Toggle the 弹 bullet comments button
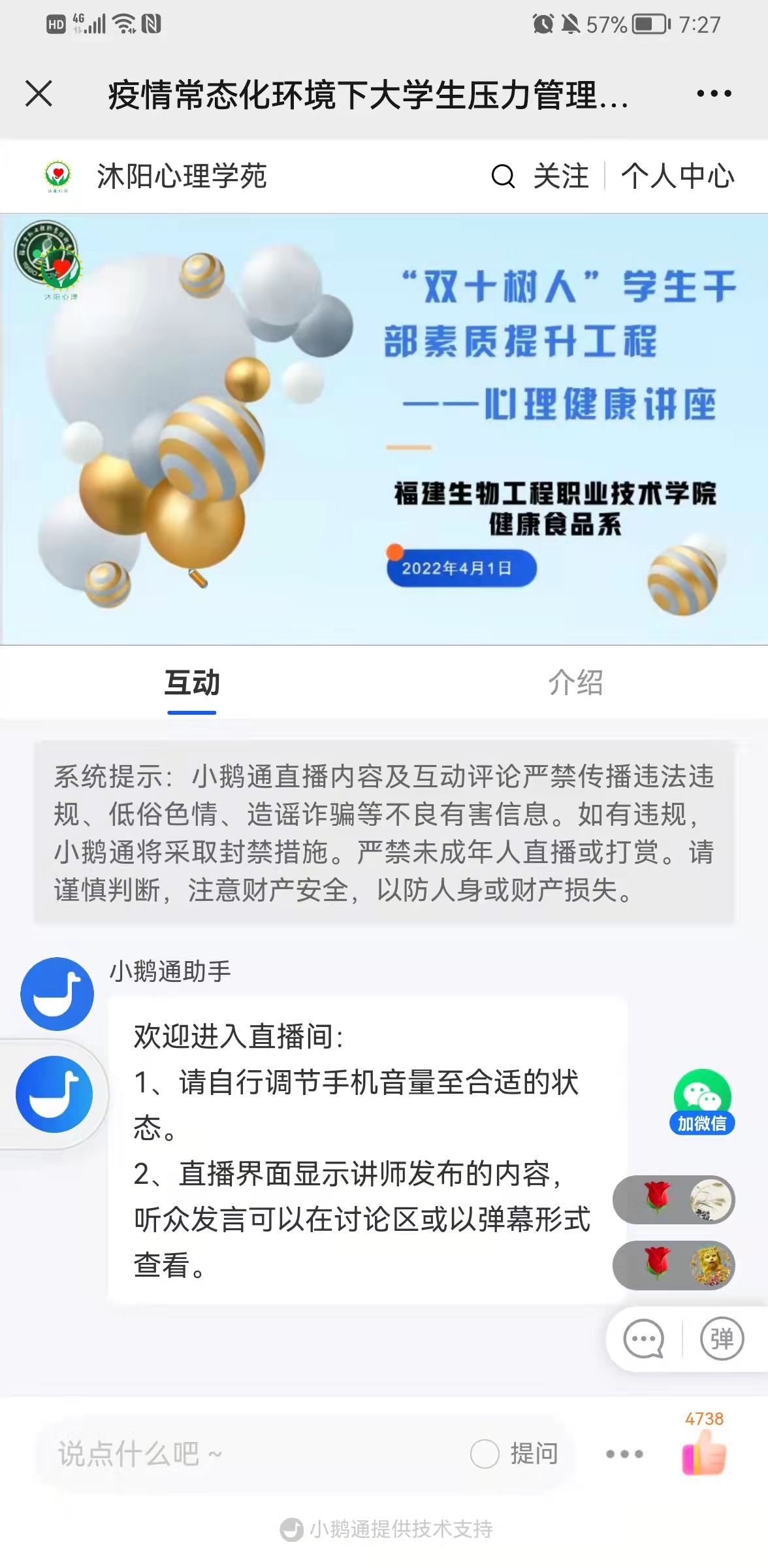 click(x=722, y=1339)
